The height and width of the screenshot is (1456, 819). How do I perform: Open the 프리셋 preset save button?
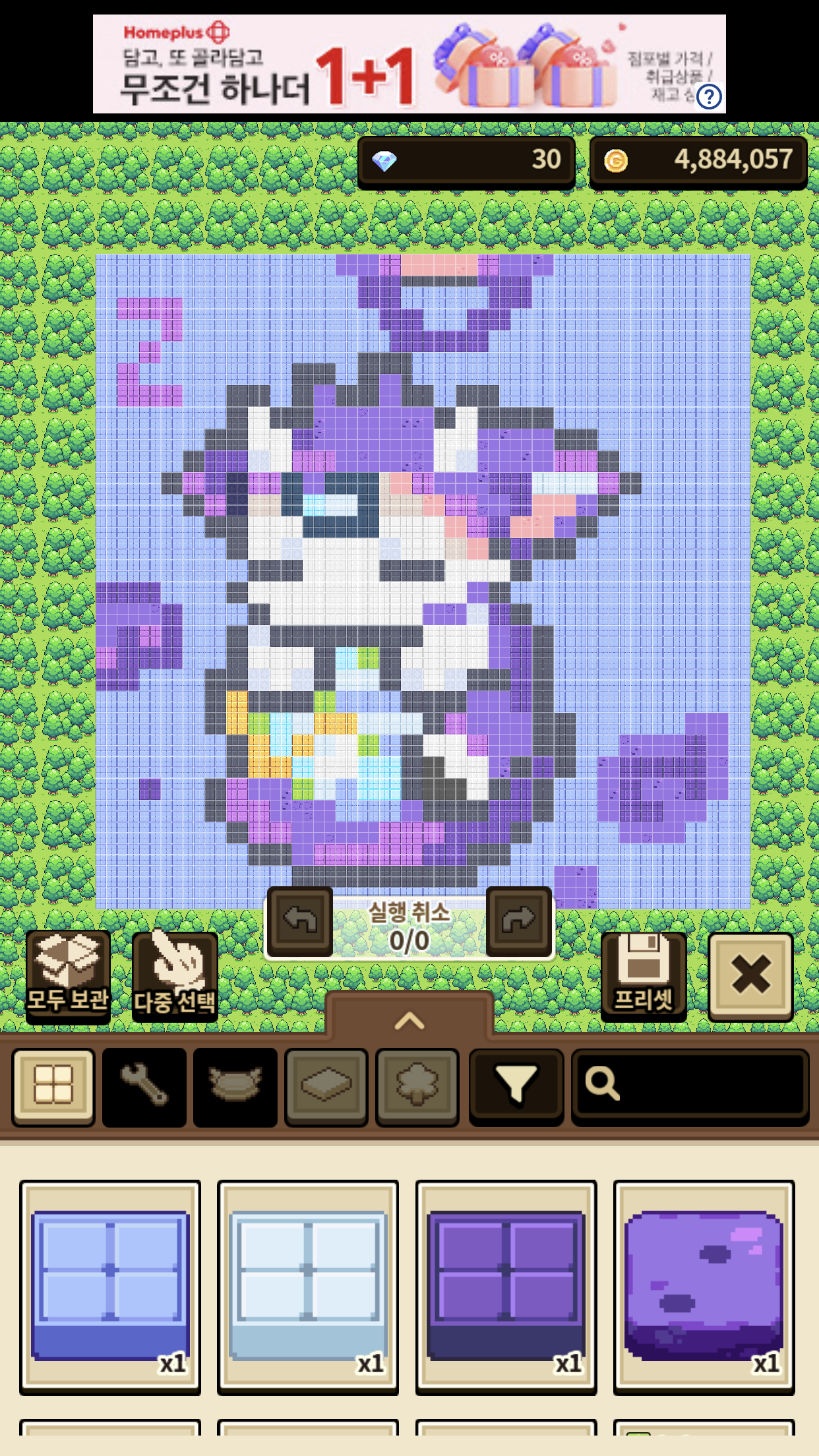tap(644, 976)
